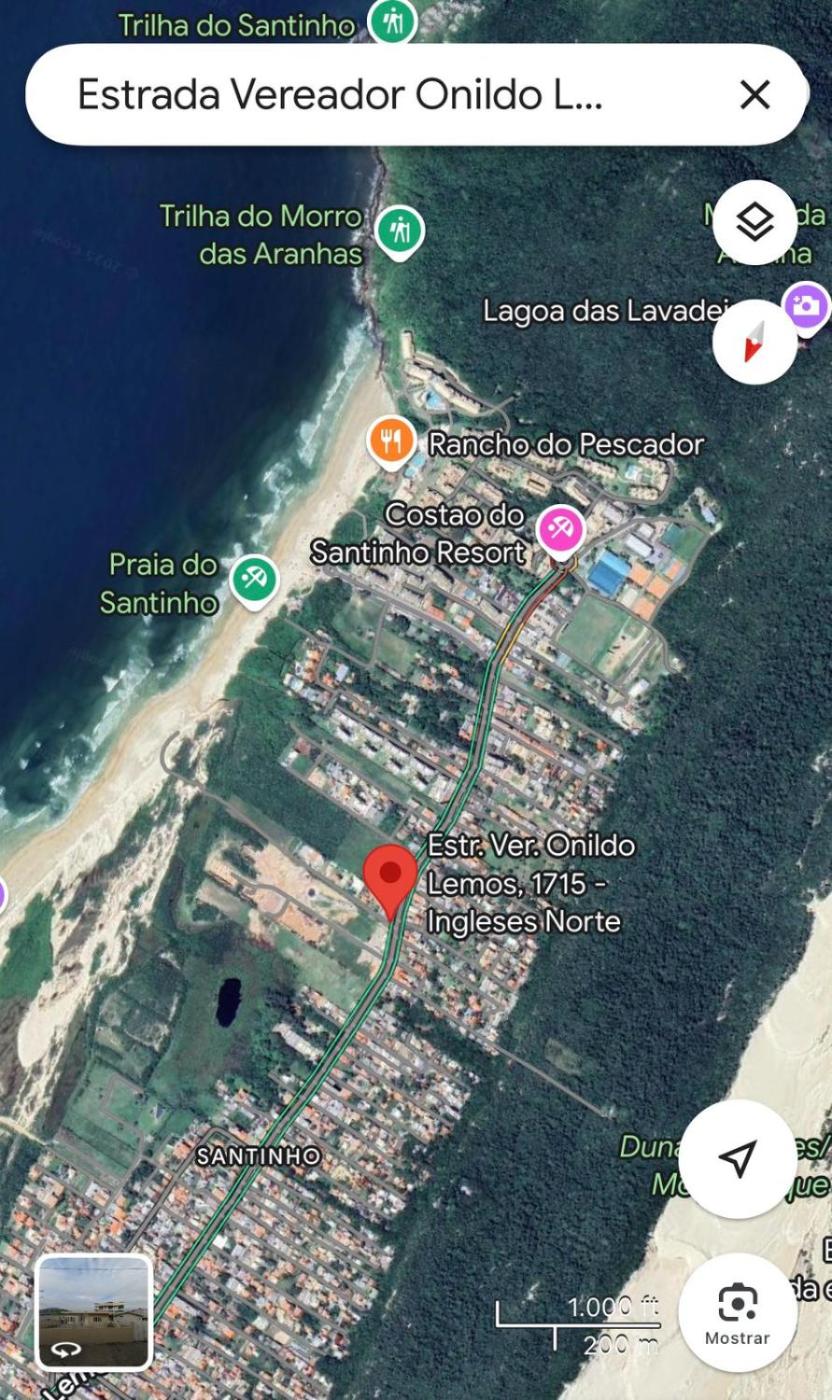Clear the search with the X button
Viewport: 832px width, 1400px height.
[x=754, y=95]
